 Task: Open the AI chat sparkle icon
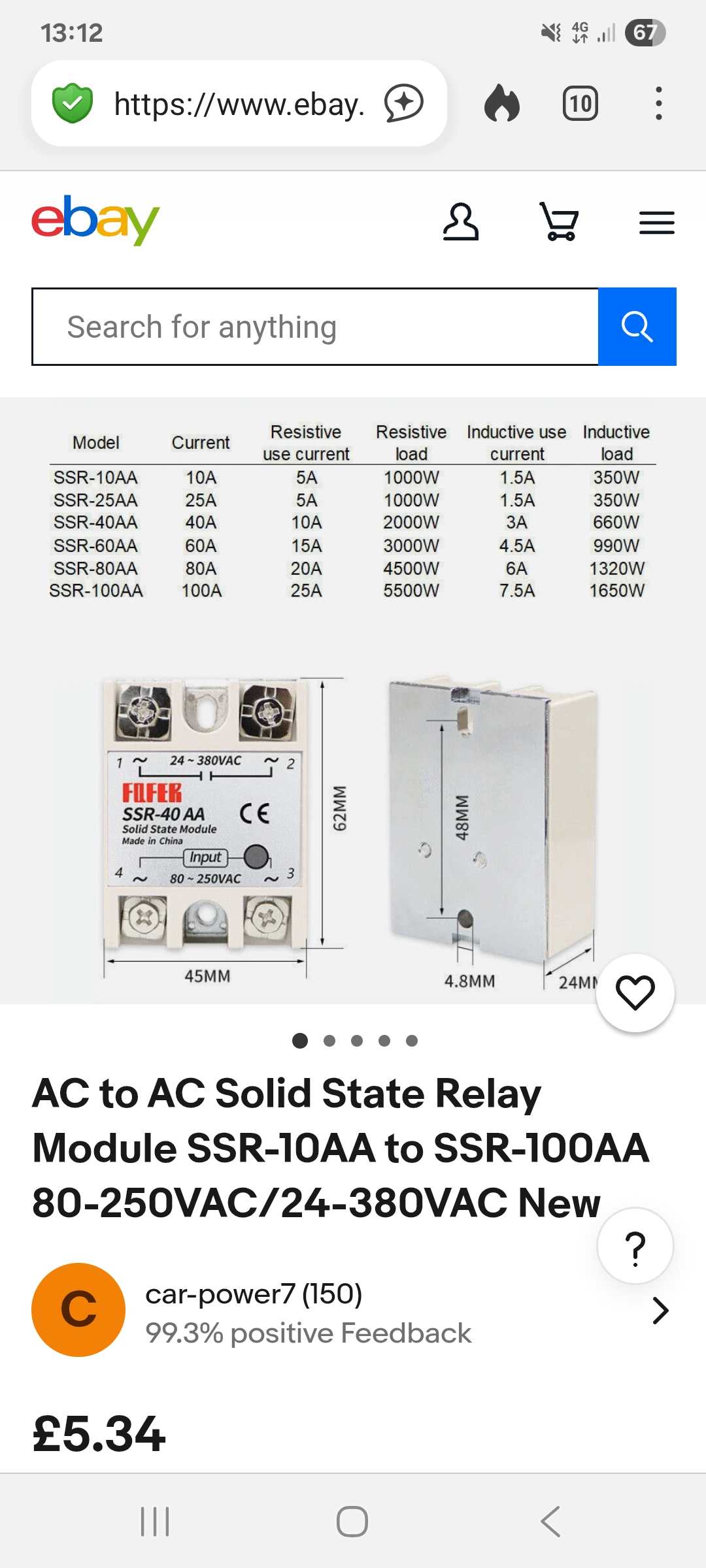pos(404,103)
